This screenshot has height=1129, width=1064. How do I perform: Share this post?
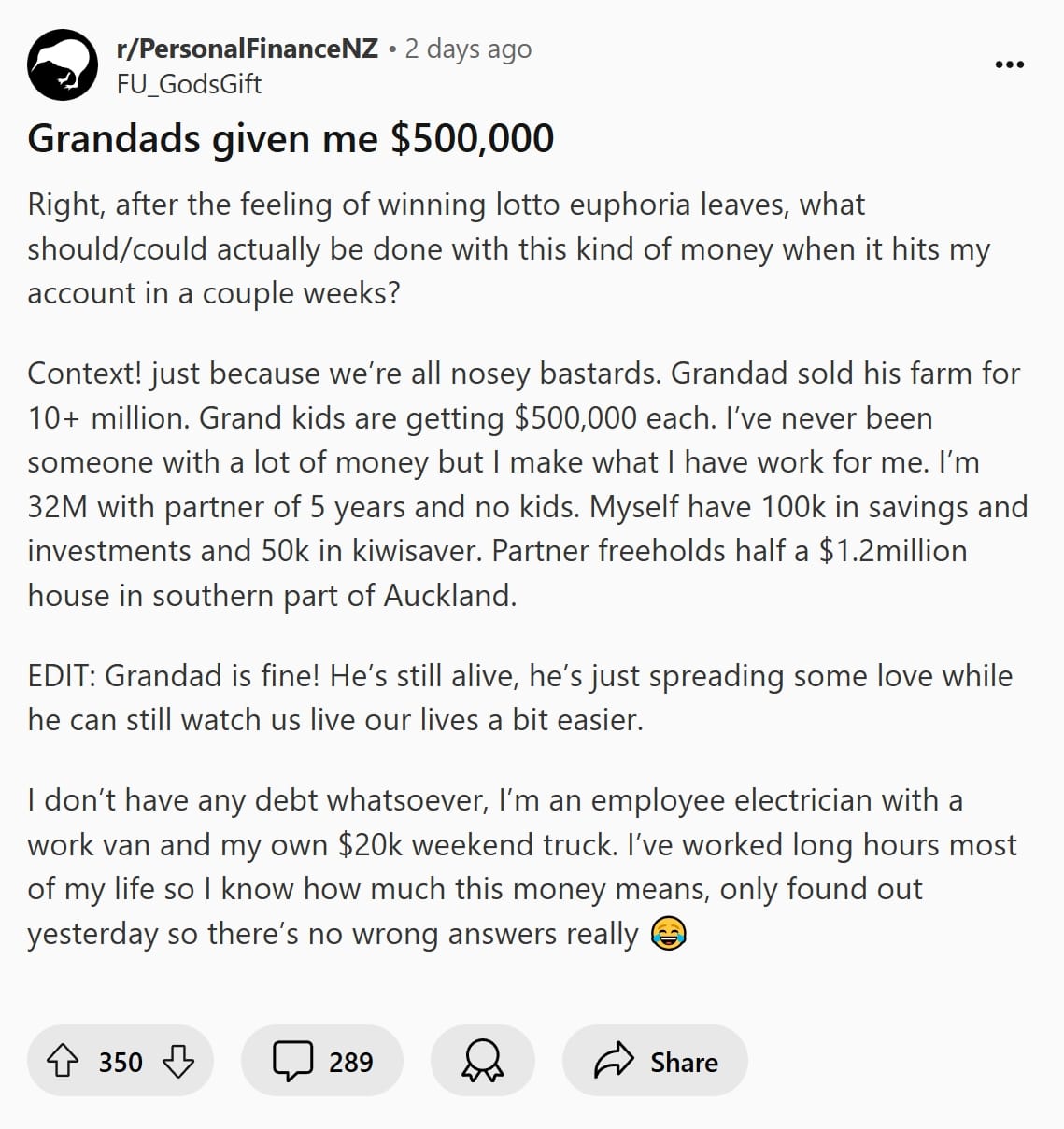pyautogui.click(x=655, y=1061)
